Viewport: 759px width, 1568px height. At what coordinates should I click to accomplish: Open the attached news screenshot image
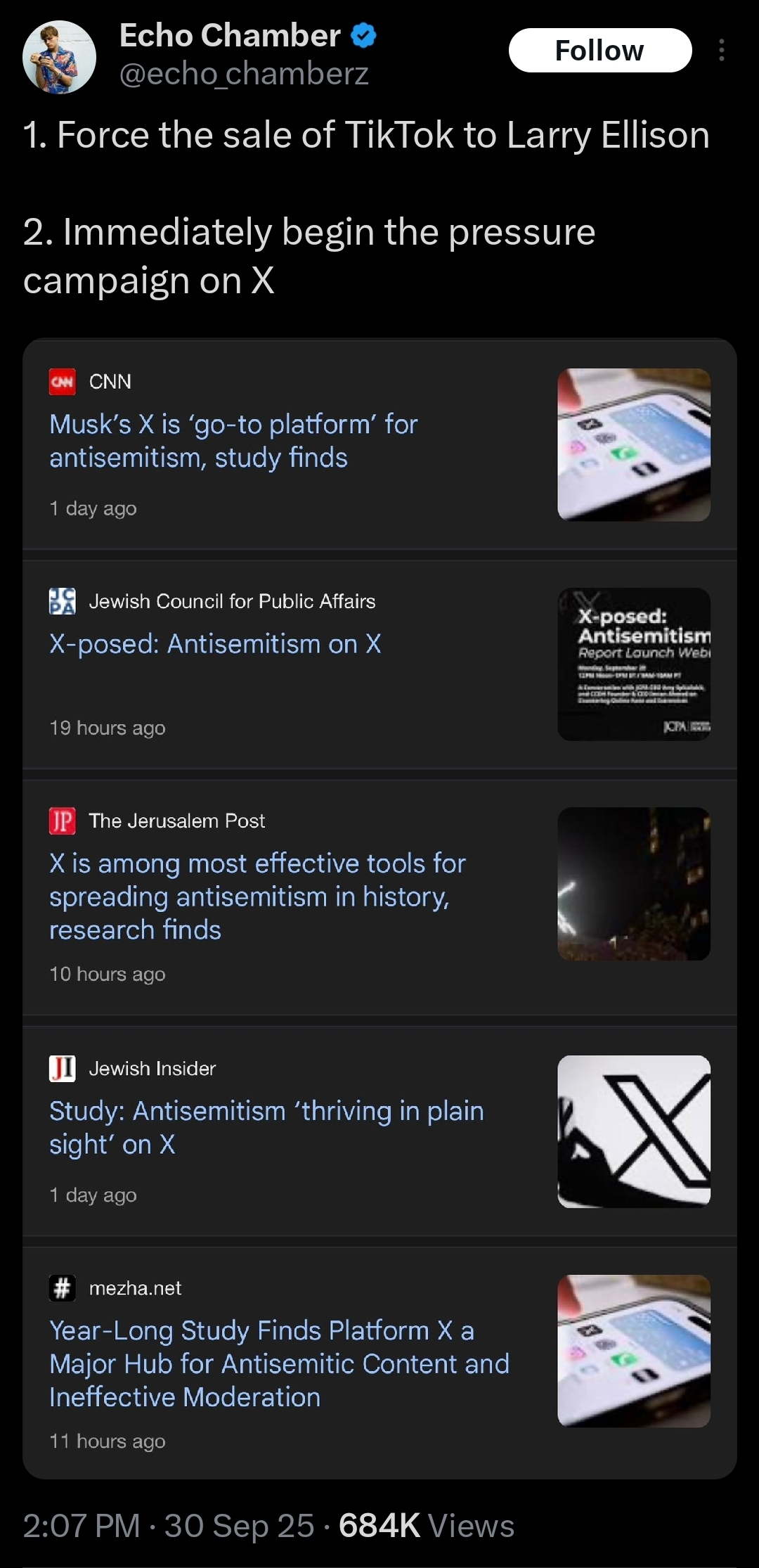[x=379, y=907]
